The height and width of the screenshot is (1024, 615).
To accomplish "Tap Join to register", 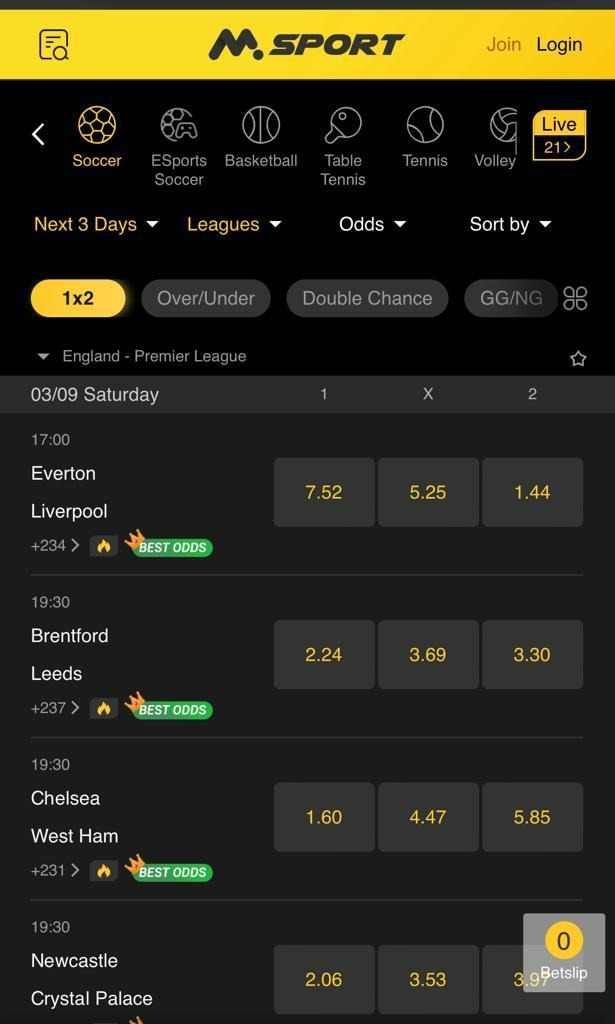I will pyautogui.click(x=503, y=44).
